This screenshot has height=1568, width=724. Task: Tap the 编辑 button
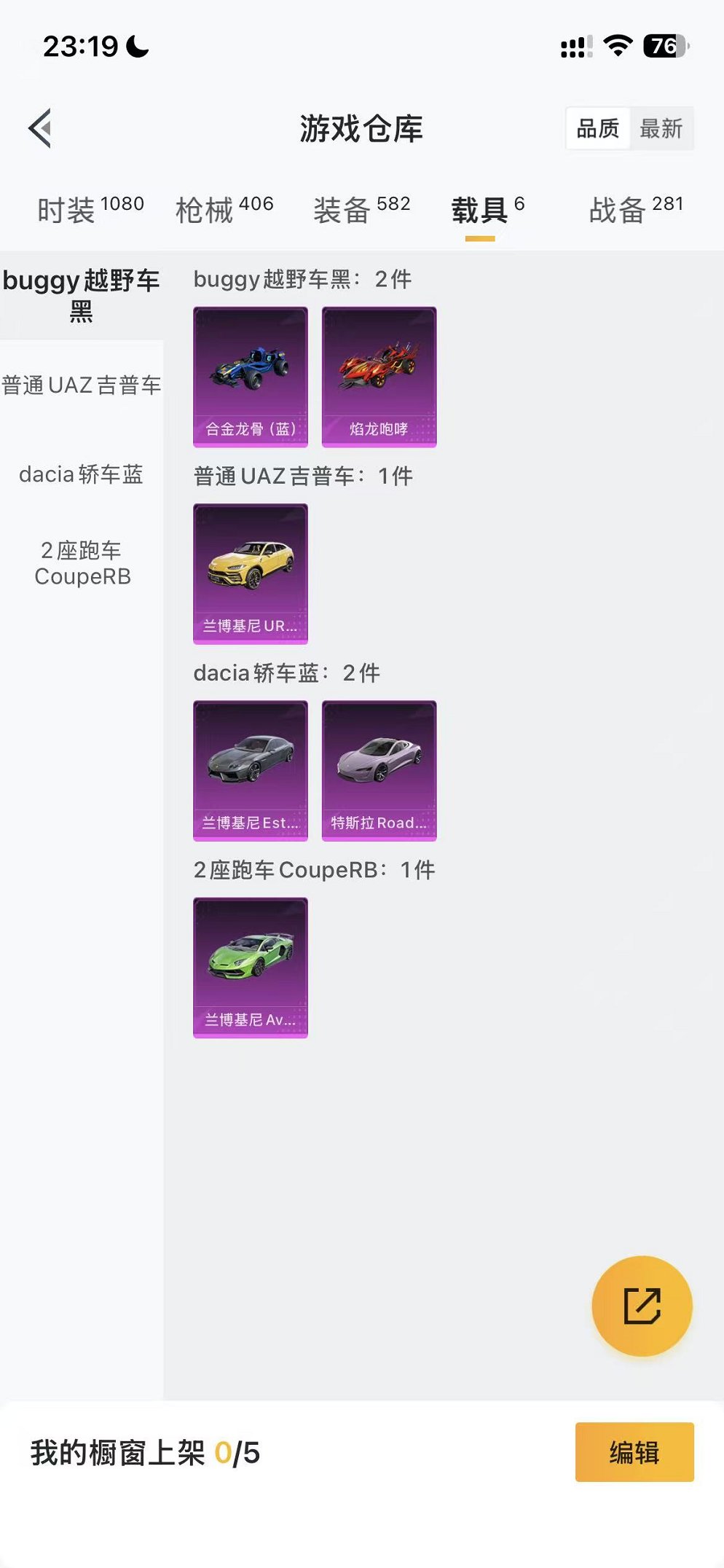click(634, 1452)
